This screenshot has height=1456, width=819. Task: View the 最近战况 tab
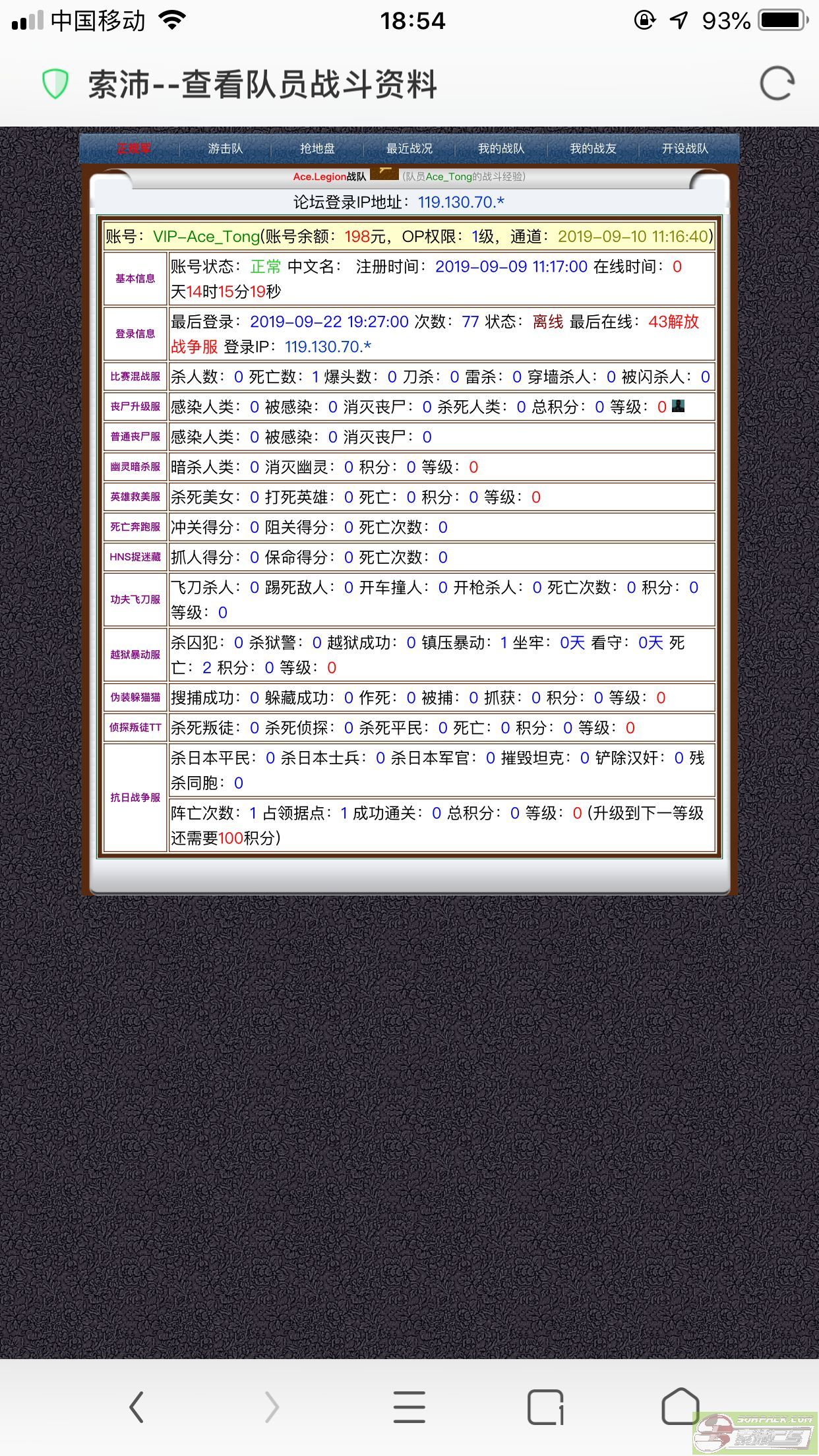[x=409, y=148]
